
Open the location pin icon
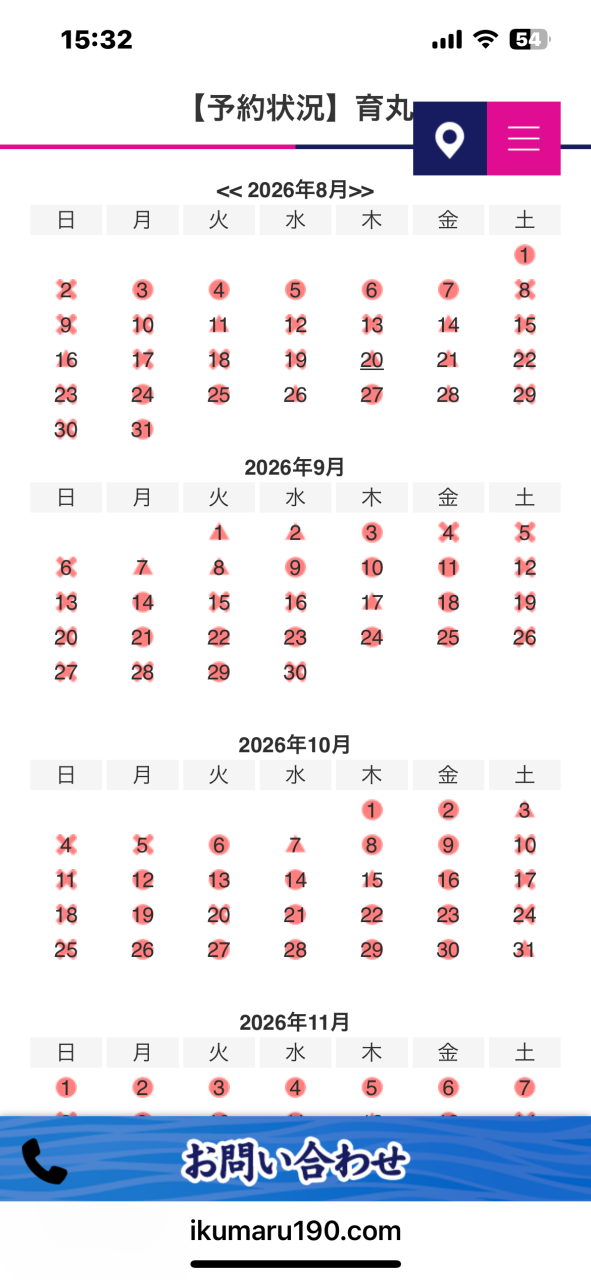coord(450,139)
